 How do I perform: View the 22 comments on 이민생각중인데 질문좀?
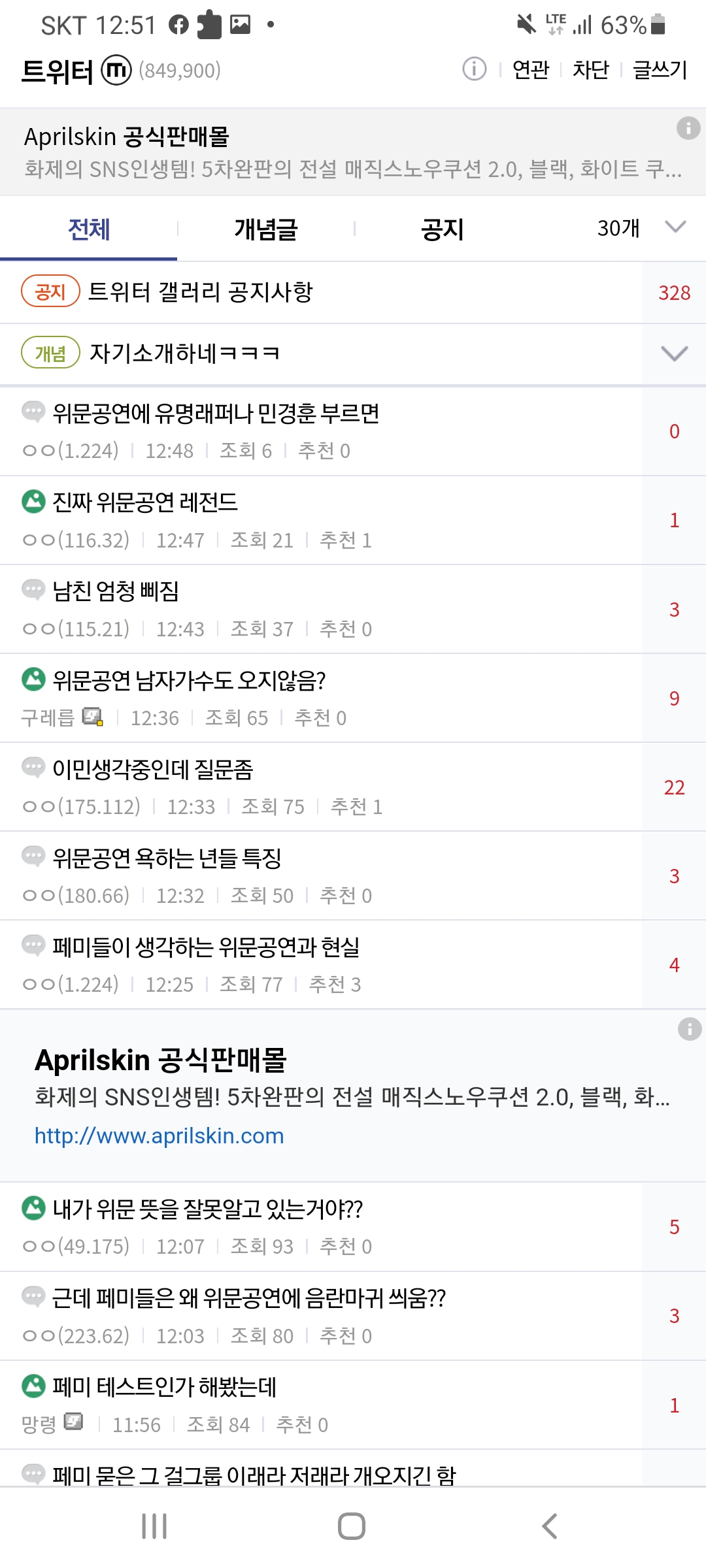pos(674,787)
